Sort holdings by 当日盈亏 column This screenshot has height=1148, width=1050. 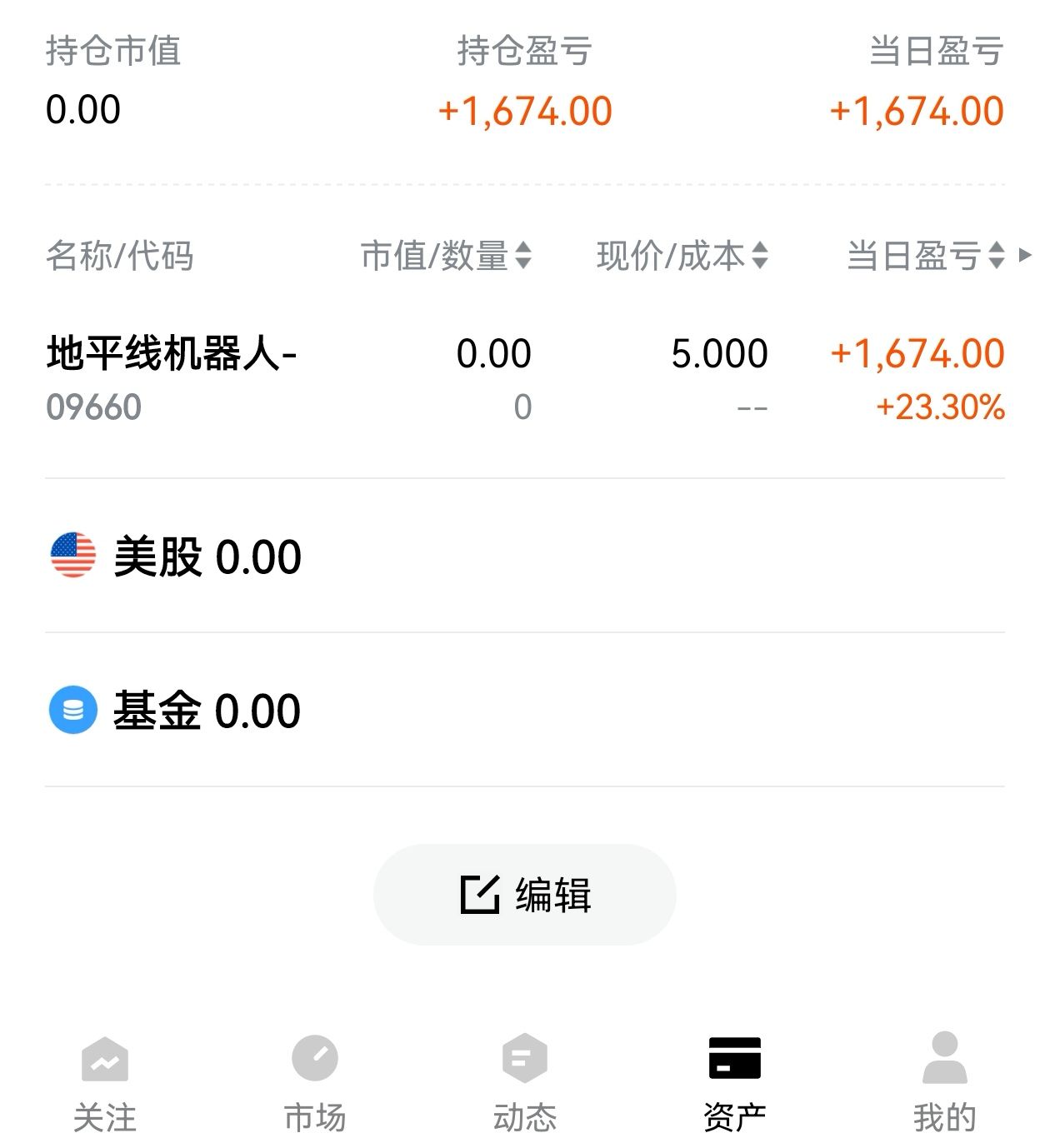pos(925,256)
